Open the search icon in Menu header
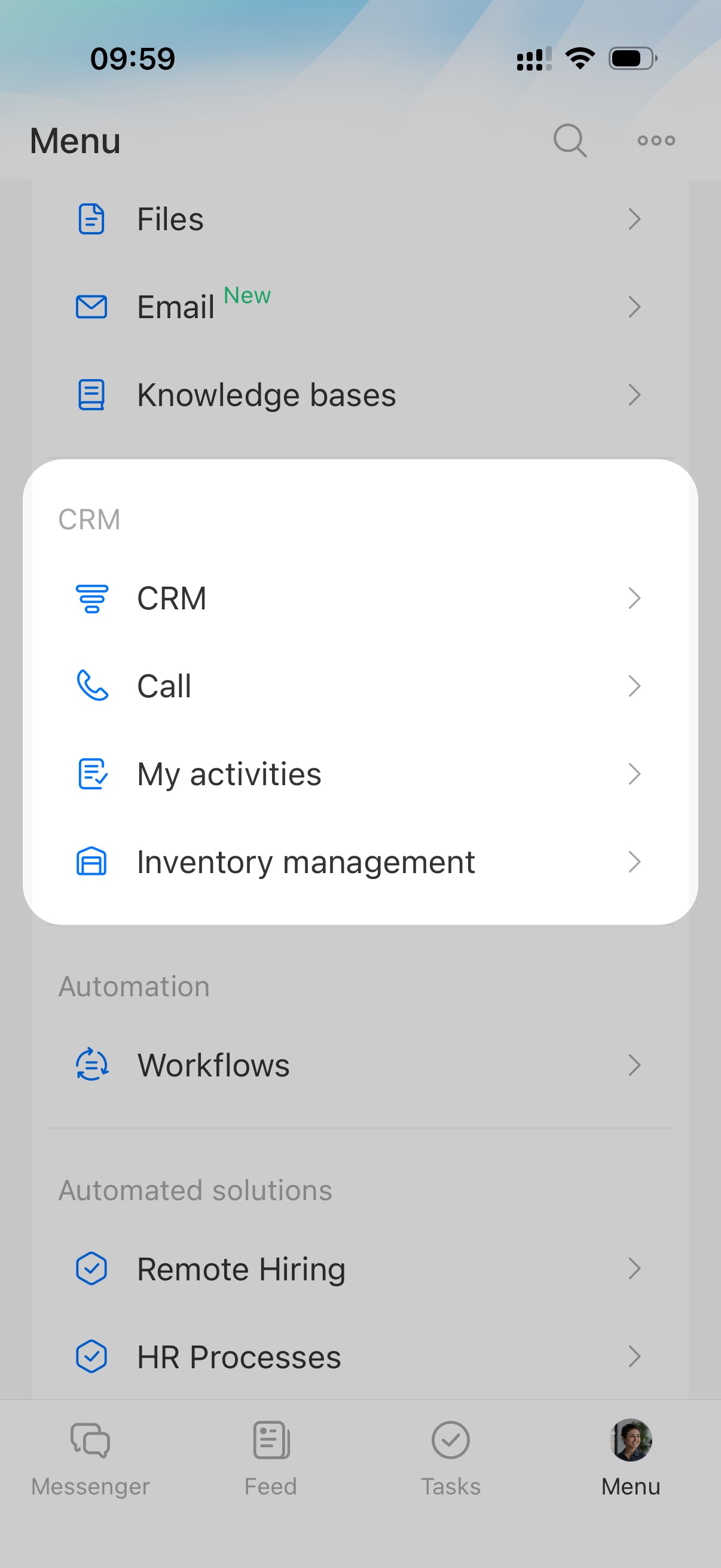Image resolution: width=721 pixels, height=1568 pixels. point(570,141)
